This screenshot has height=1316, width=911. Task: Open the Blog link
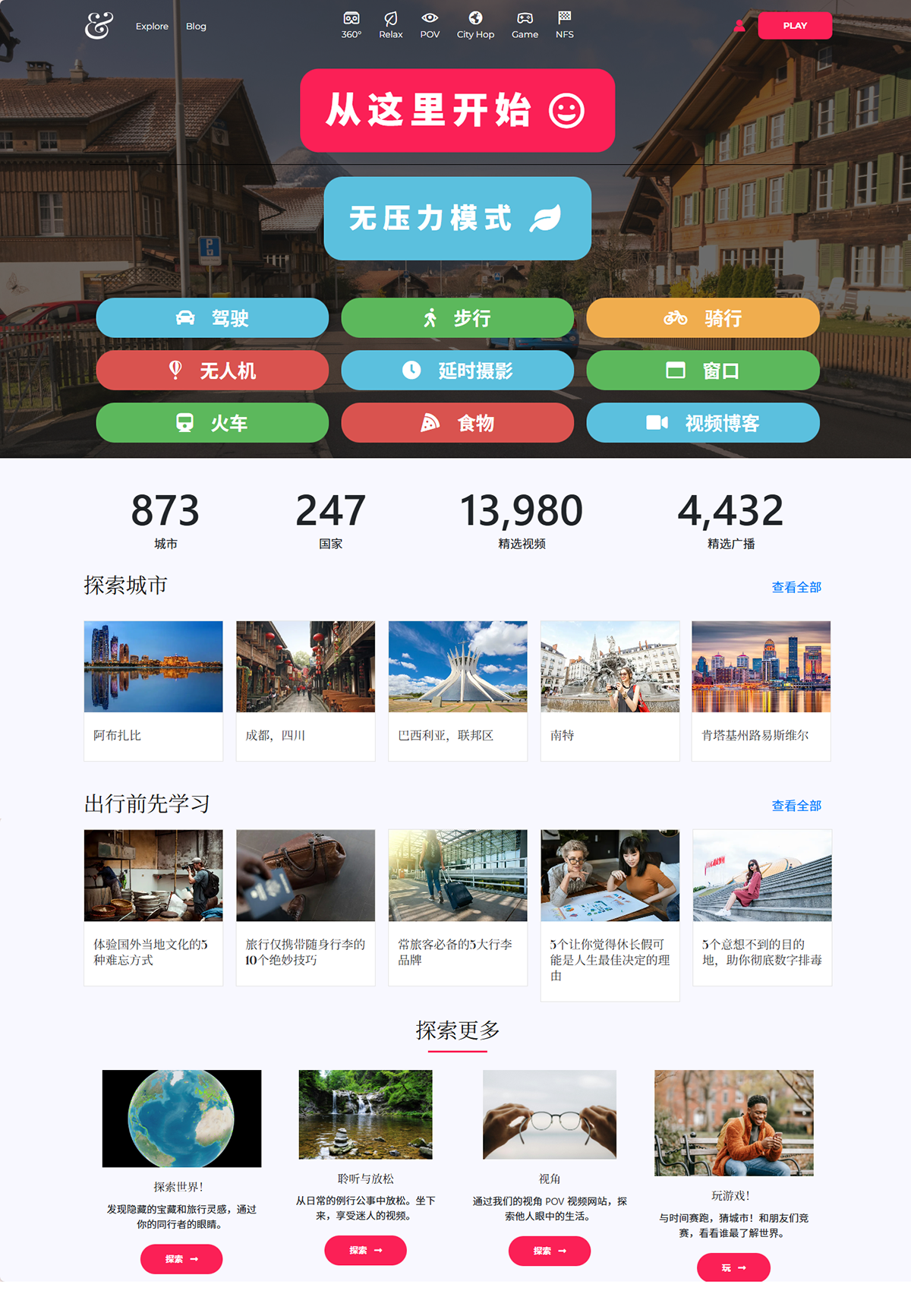coord(196,27)
